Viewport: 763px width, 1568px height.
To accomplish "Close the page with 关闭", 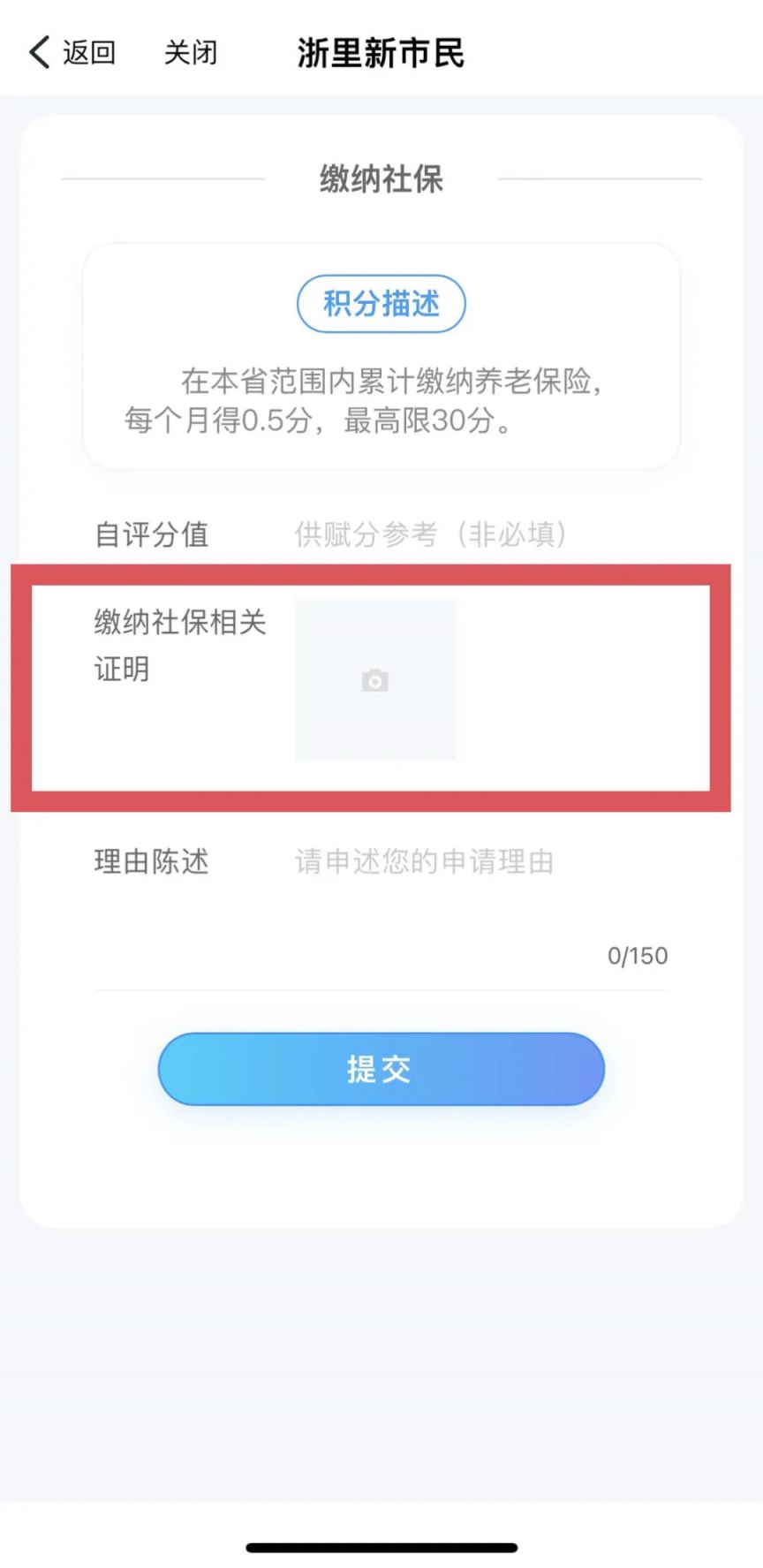I will (x=191, y=53).
